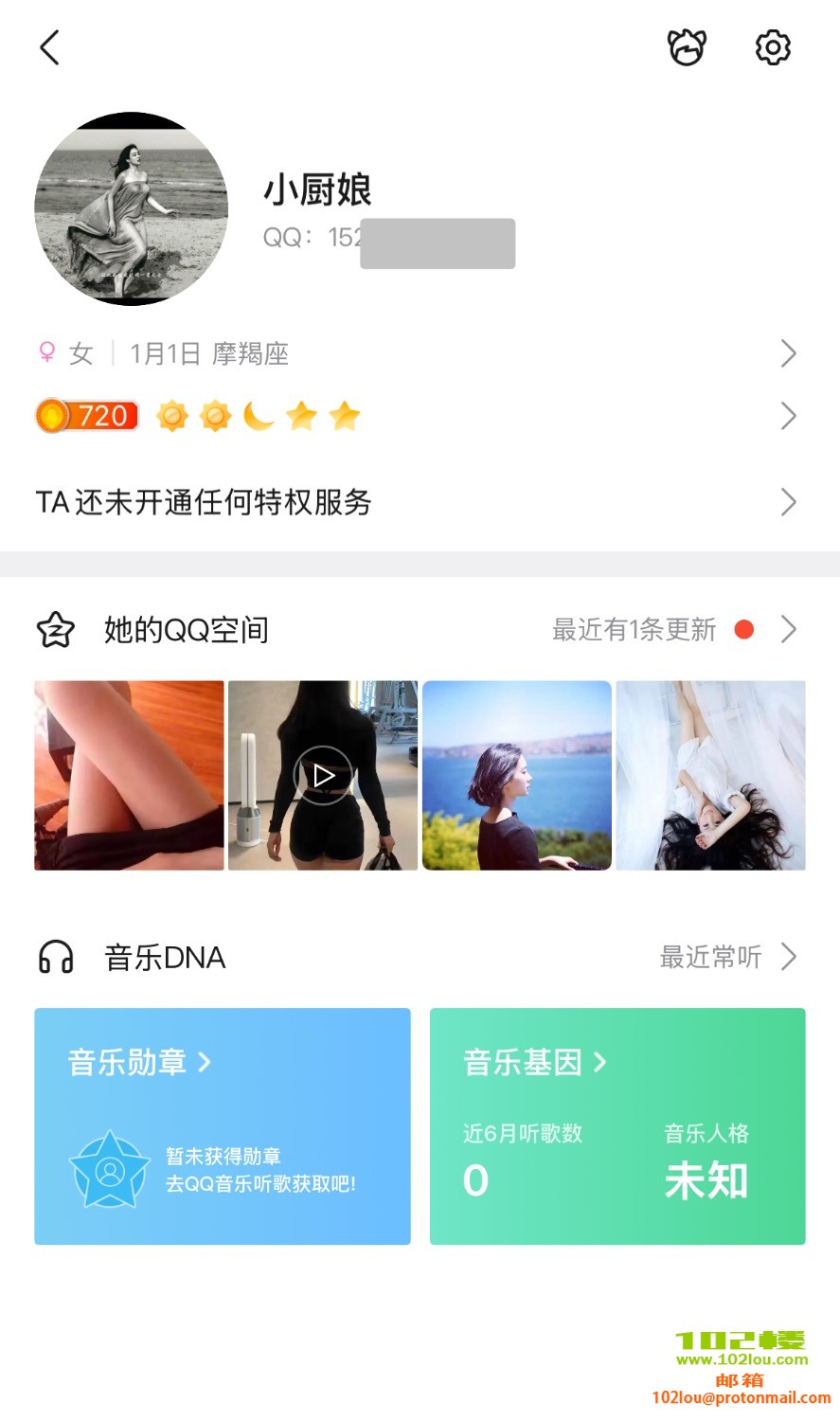Image resolution: width=840 pixels, height=1421 pixels.
Task: Go back using the top-left arrow
Action: (x=50, y=47)
